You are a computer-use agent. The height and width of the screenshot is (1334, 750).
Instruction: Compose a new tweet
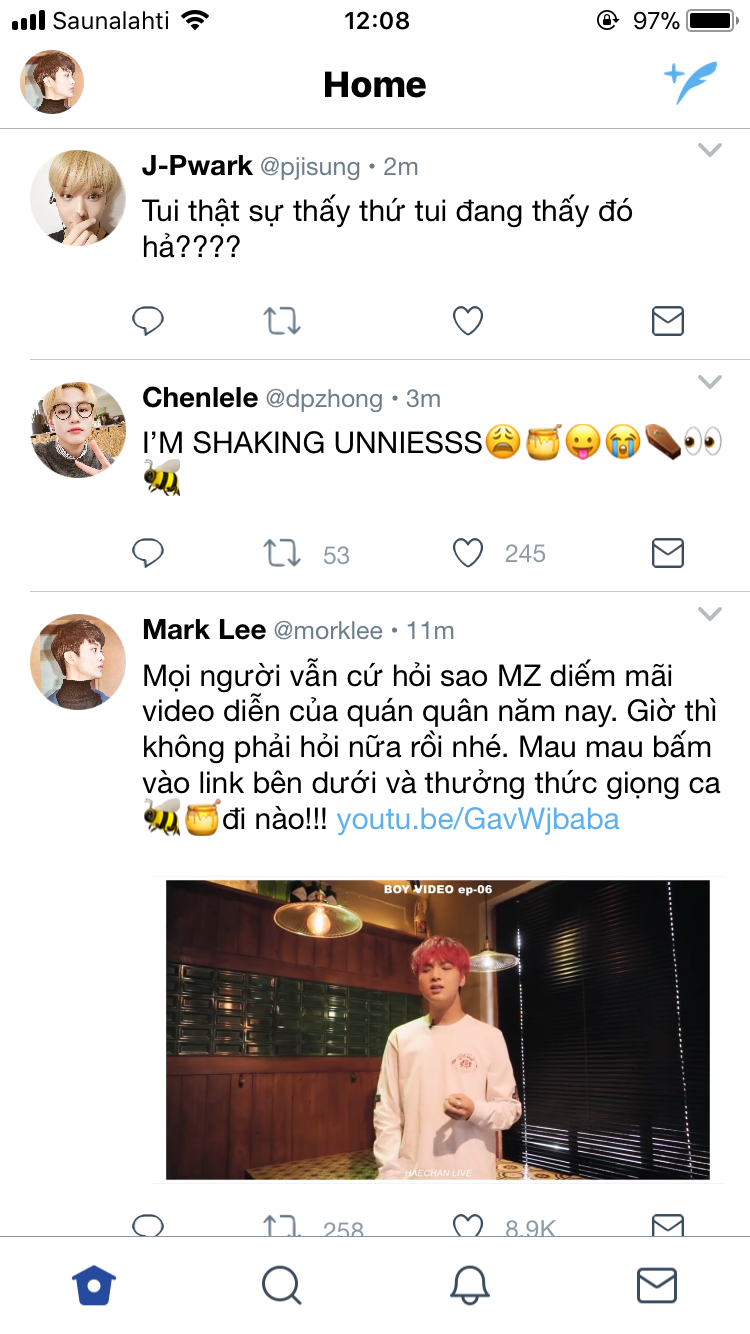coord(692,83)
